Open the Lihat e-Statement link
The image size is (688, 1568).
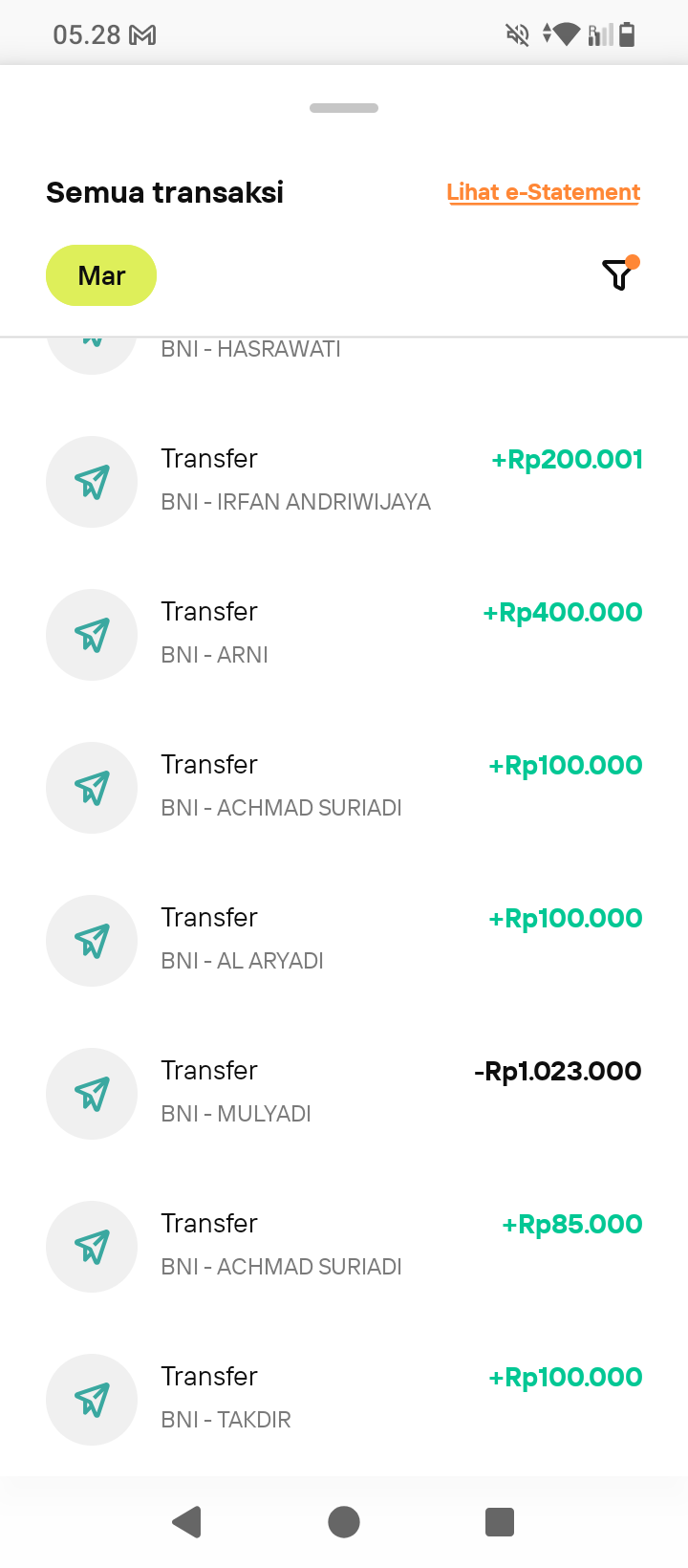pos(543,192)
